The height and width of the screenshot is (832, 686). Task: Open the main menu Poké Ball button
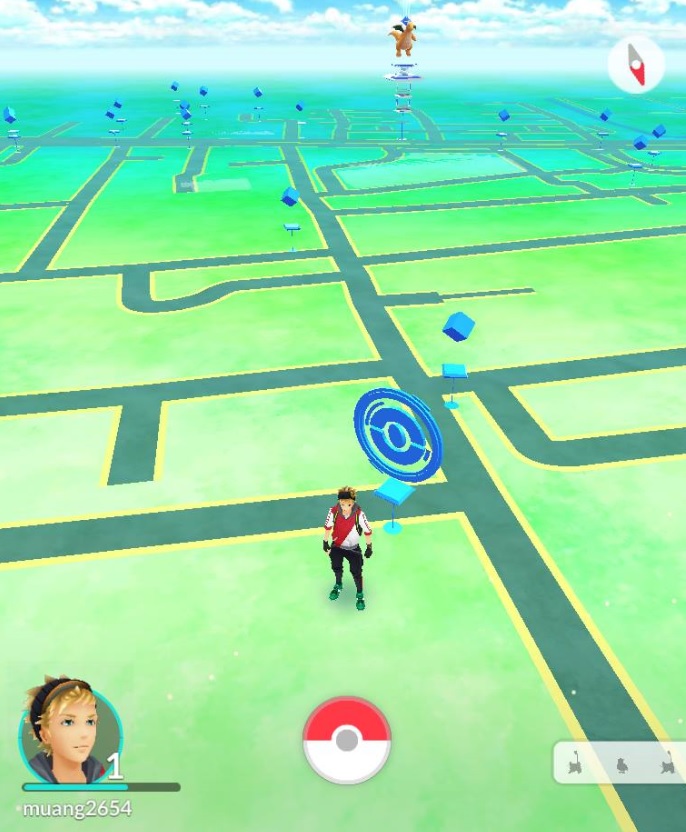[x=346, y=741]
